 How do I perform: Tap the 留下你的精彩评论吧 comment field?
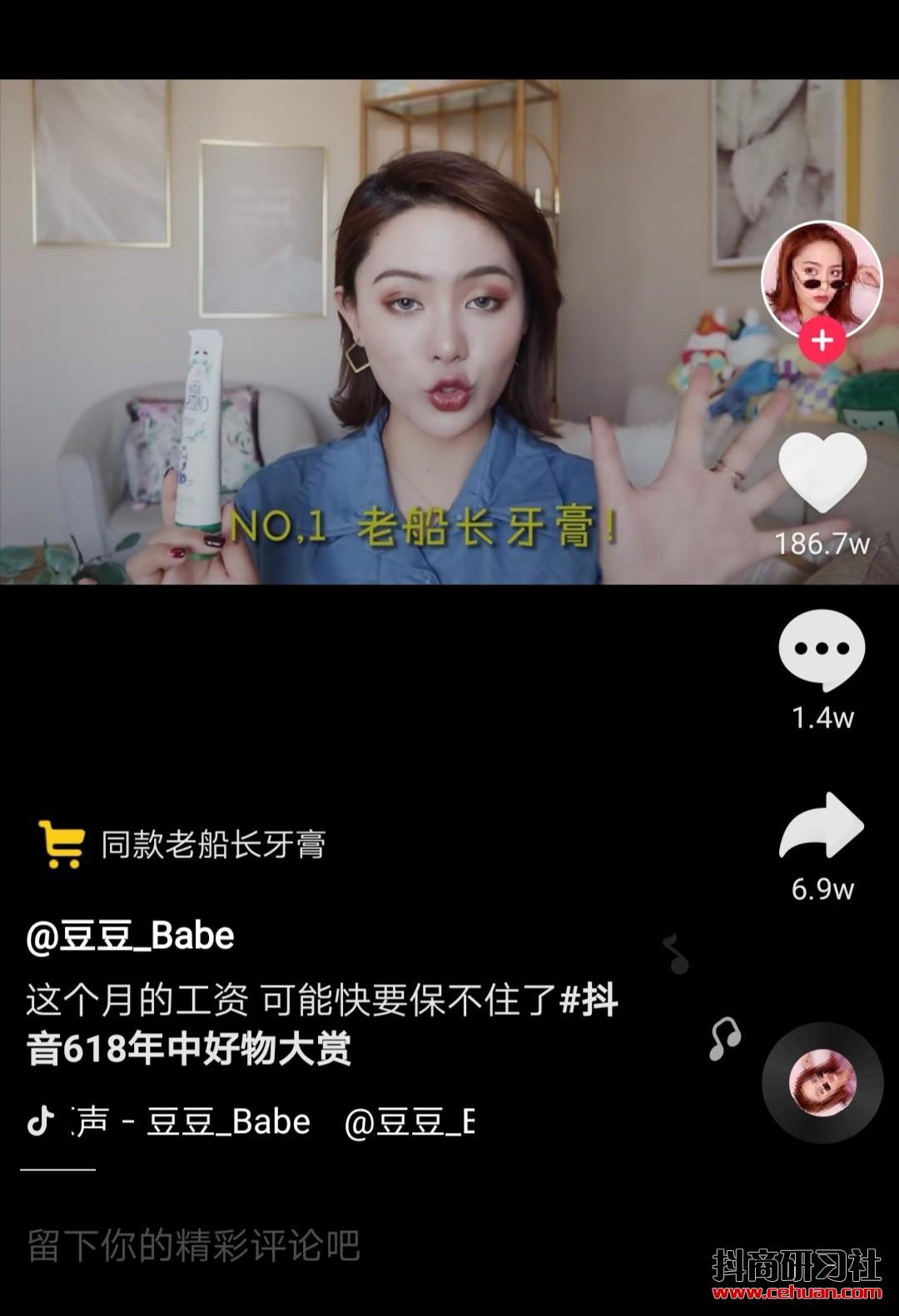pyautogui.click(x=193, y=1246)
